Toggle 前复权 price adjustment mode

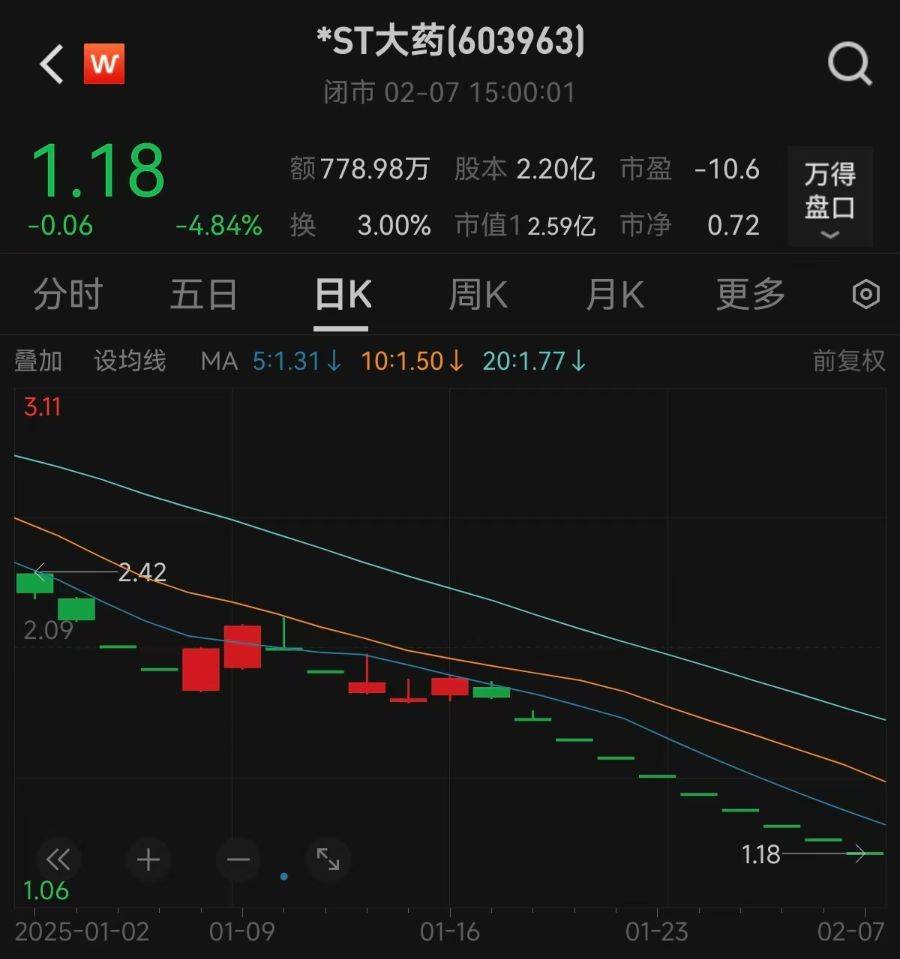pyautogui.click(x=848, y=360)
